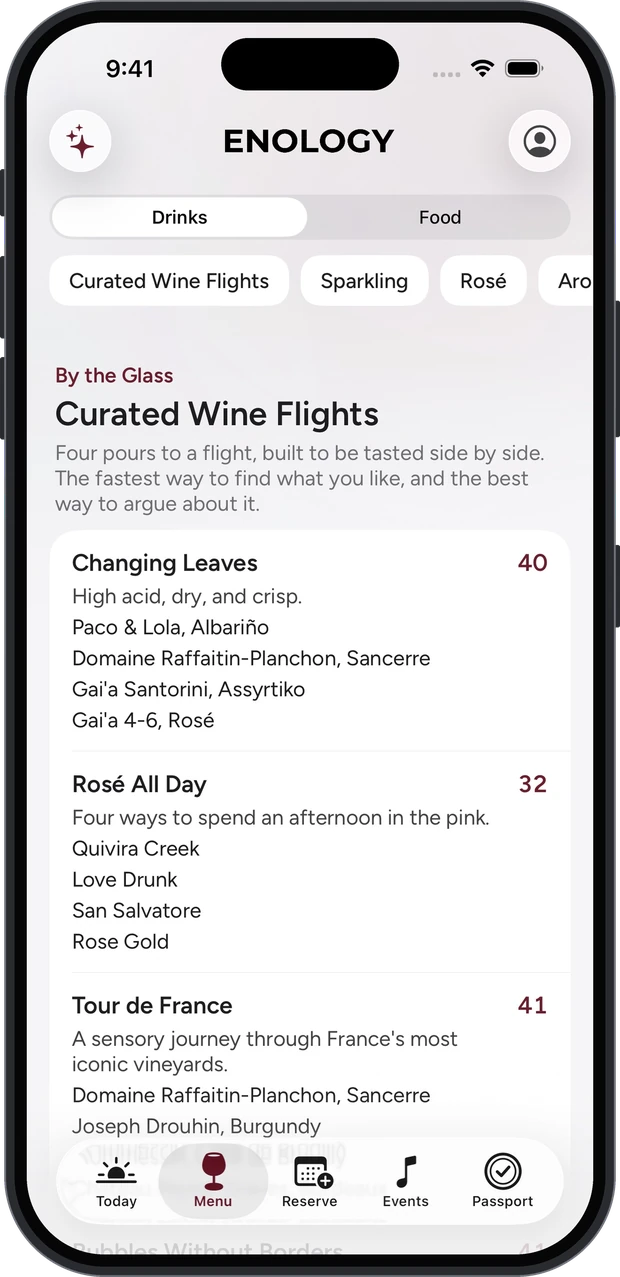620x1277 pixels.
Task: Switch to the Food segment
Action: pyautogui.click(x=440, y=217)
